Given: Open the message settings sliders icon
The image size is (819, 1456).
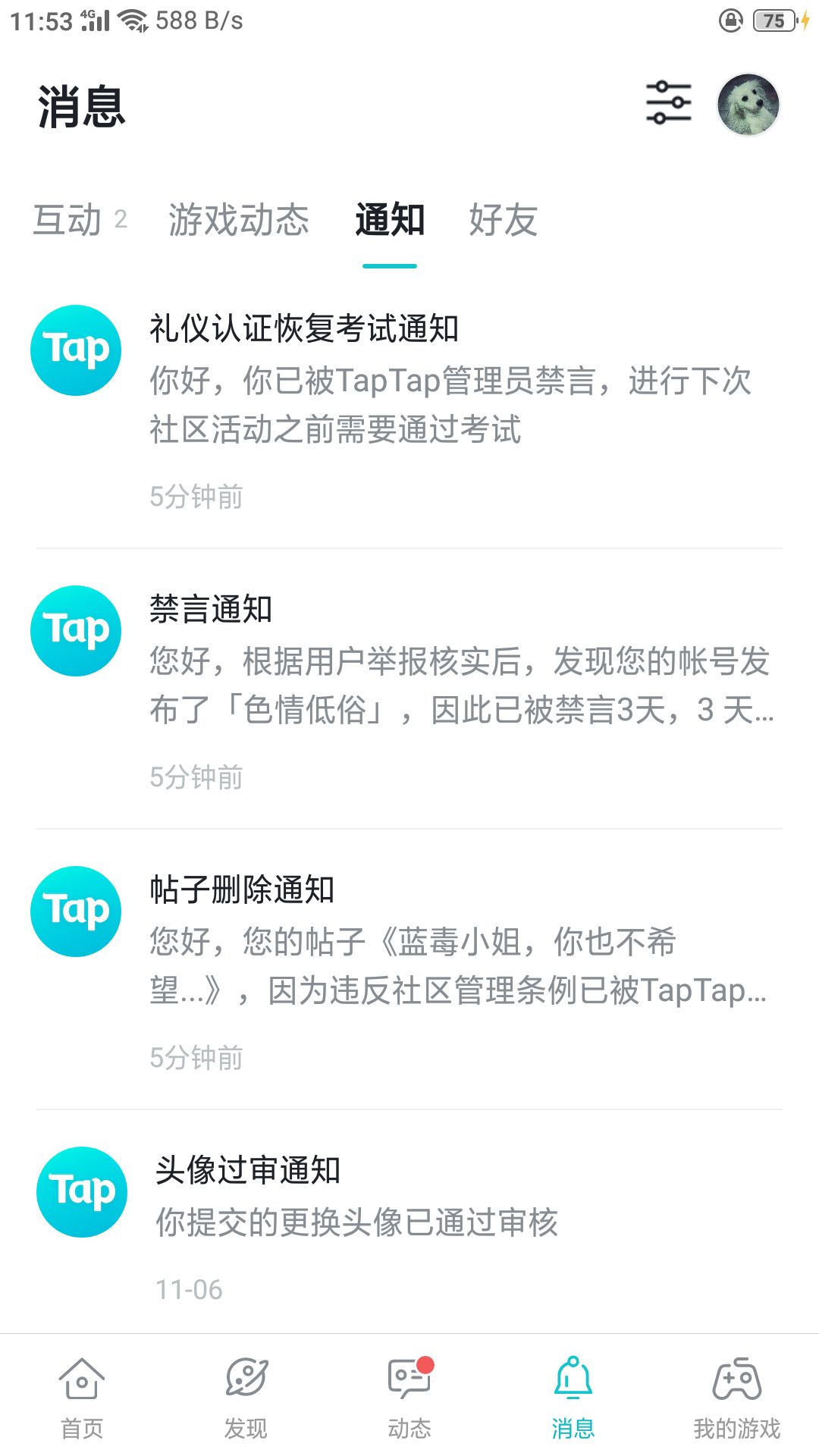Looking at the screenshot, I should pyautogui.click(x=668, y=102).
